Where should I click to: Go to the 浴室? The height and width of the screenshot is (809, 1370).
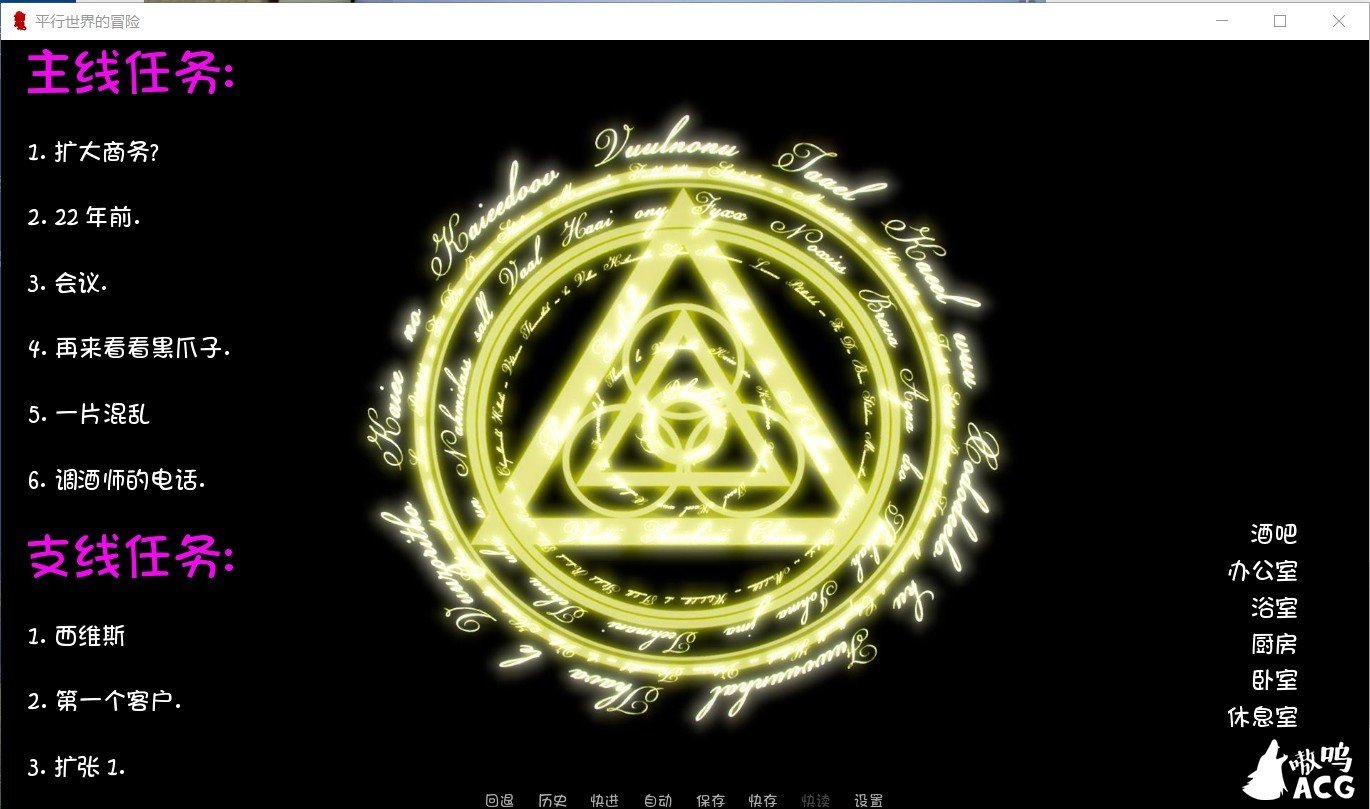tap(1273, 607)
